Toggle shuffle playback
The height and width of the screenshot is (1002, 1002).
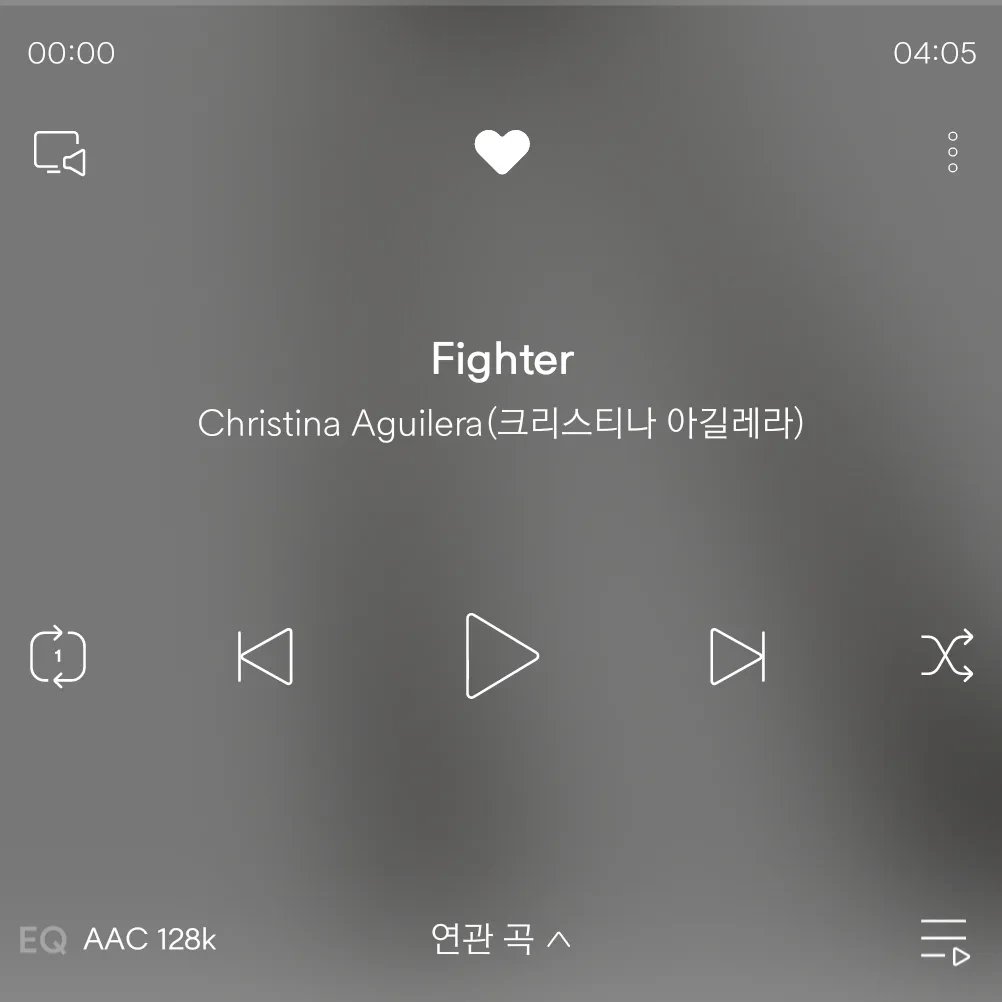[946, 657]
